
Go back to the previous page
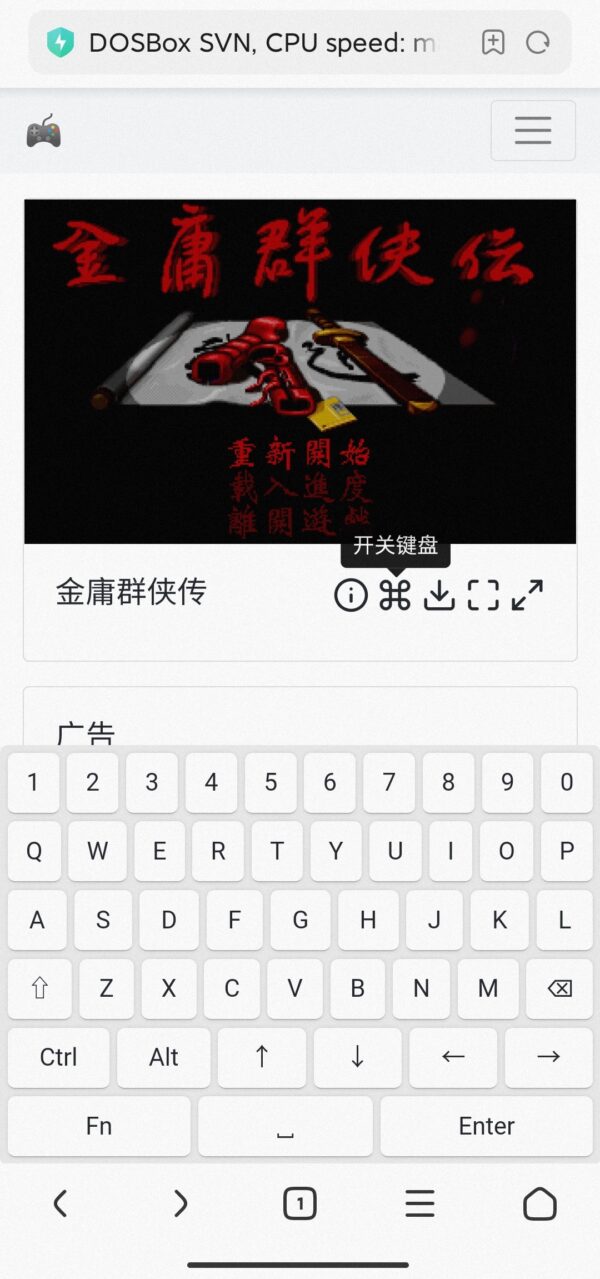click(60, 1203)
